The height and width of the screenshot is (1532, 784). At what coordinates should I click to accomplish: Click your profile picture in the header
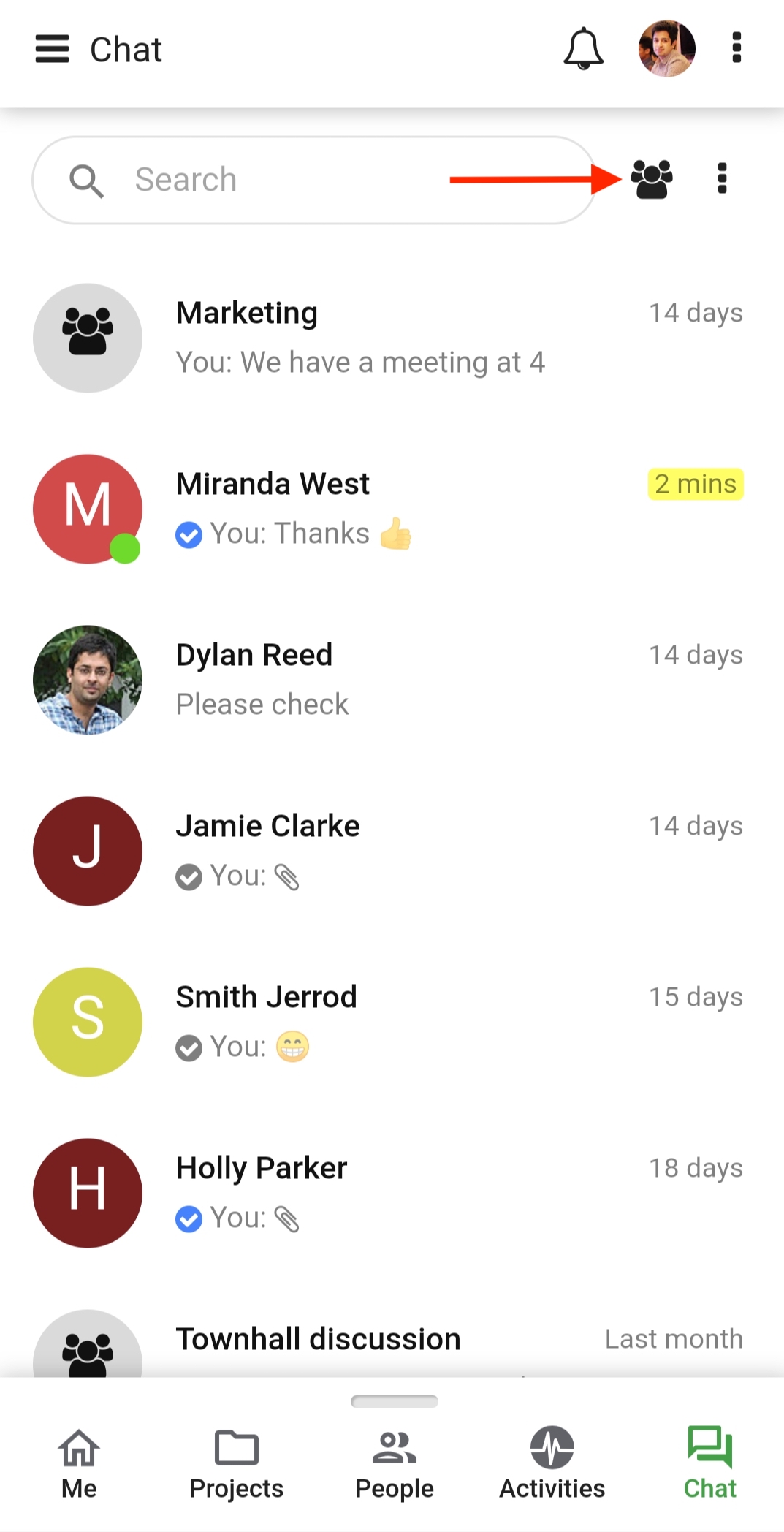[x=666, y=47]
